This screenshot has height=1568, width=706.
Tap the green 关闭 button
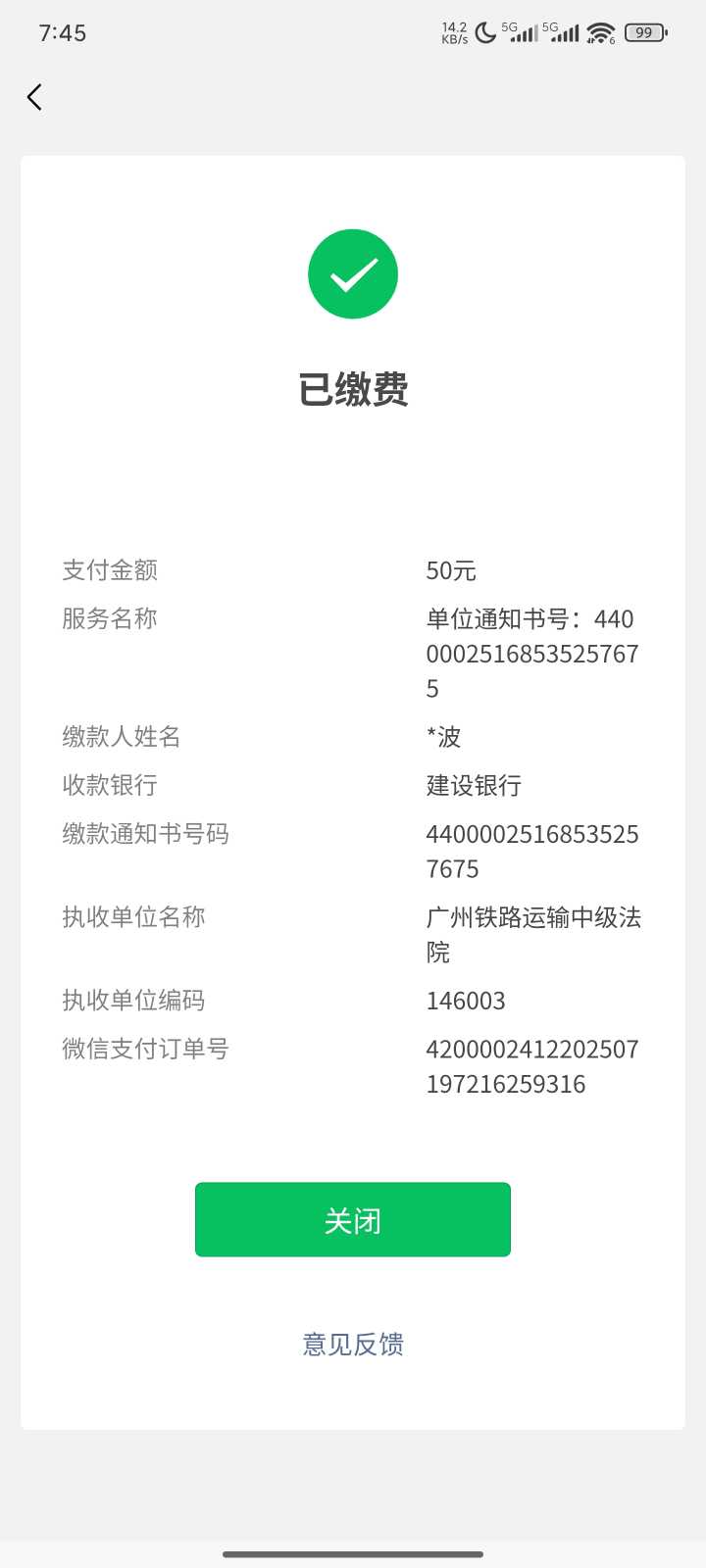pos(353,1220)
